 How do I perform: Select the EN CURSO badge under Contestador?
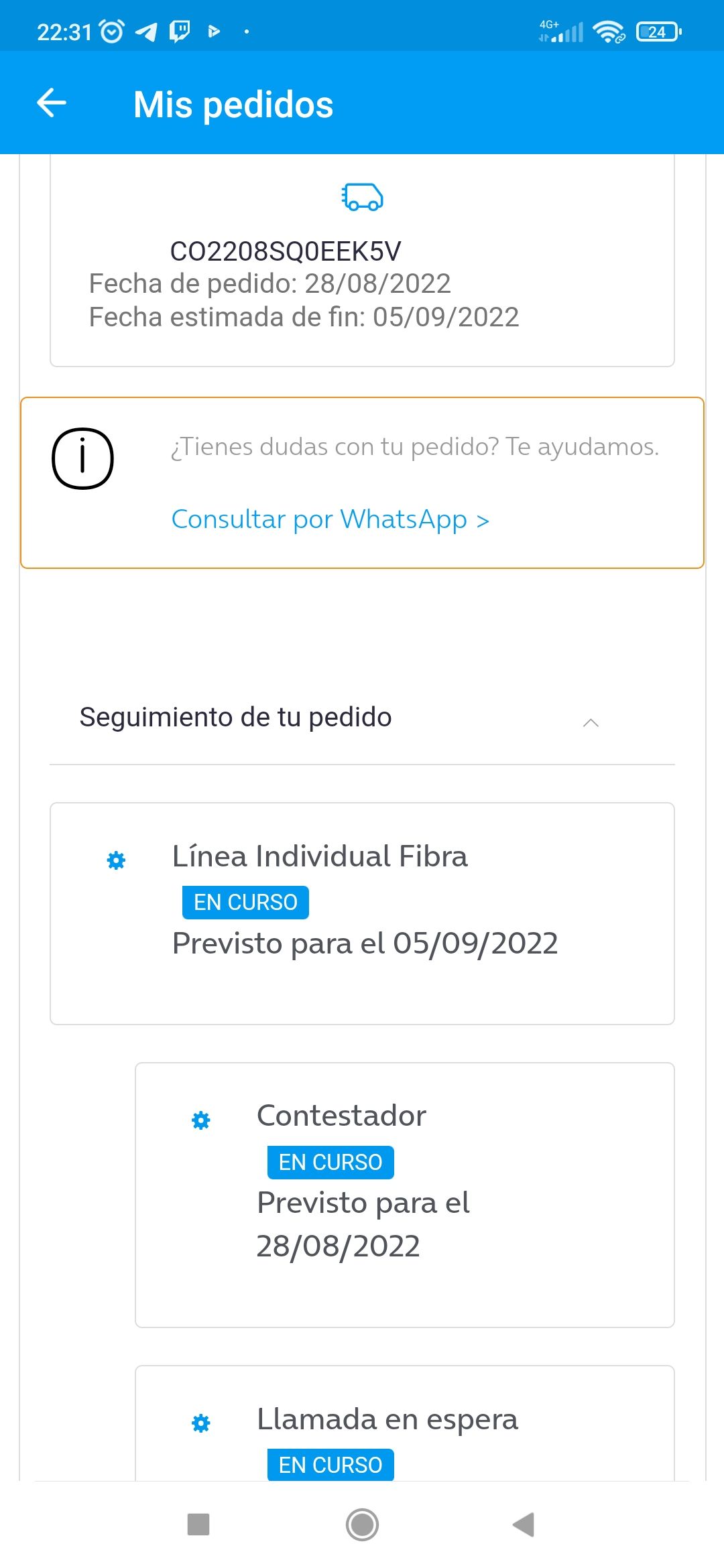click(330, 1162)
